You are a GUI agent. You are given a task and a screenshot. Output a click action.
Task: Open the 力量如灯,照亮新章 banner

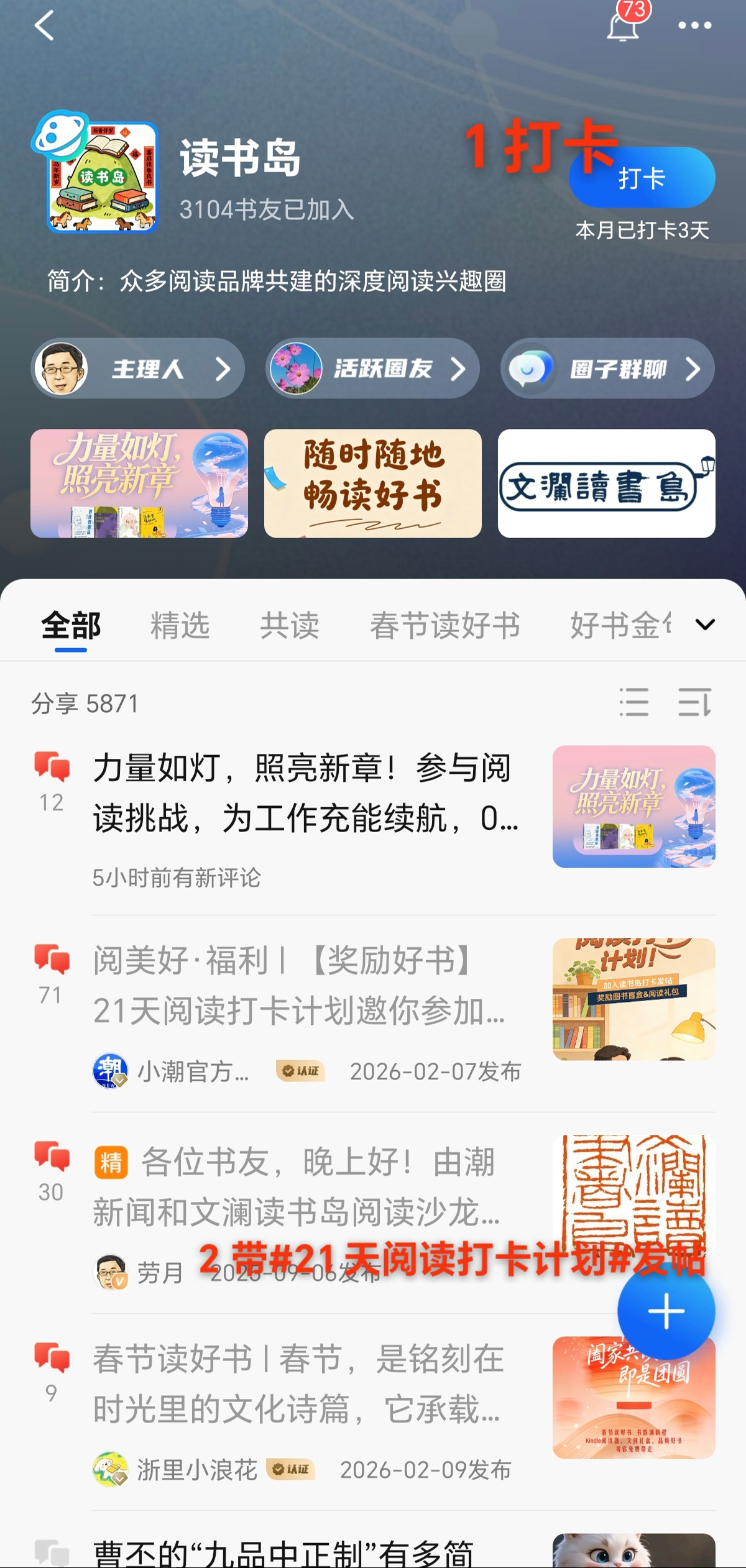[139, 484]
